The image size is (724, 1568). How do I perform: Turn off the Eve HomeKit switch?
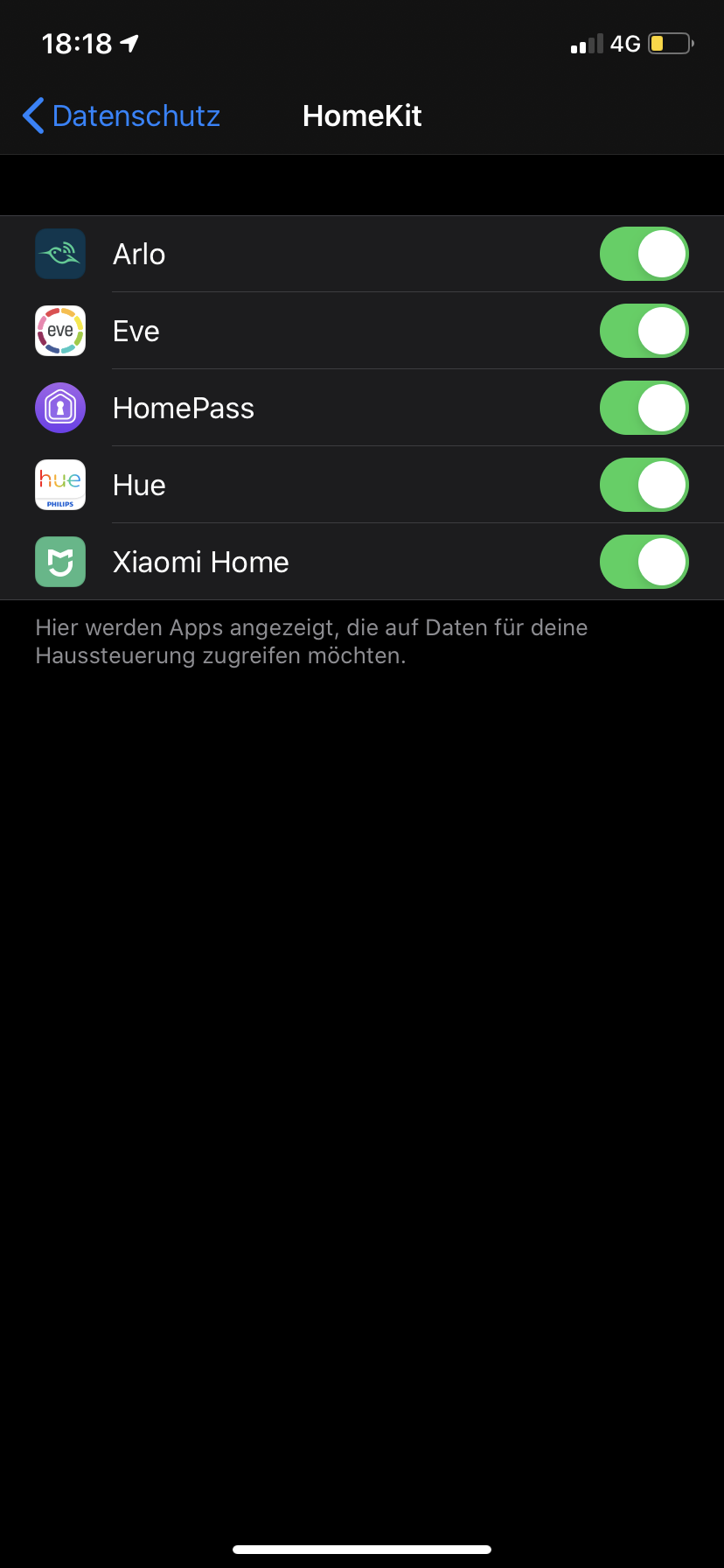pos(644,331)
